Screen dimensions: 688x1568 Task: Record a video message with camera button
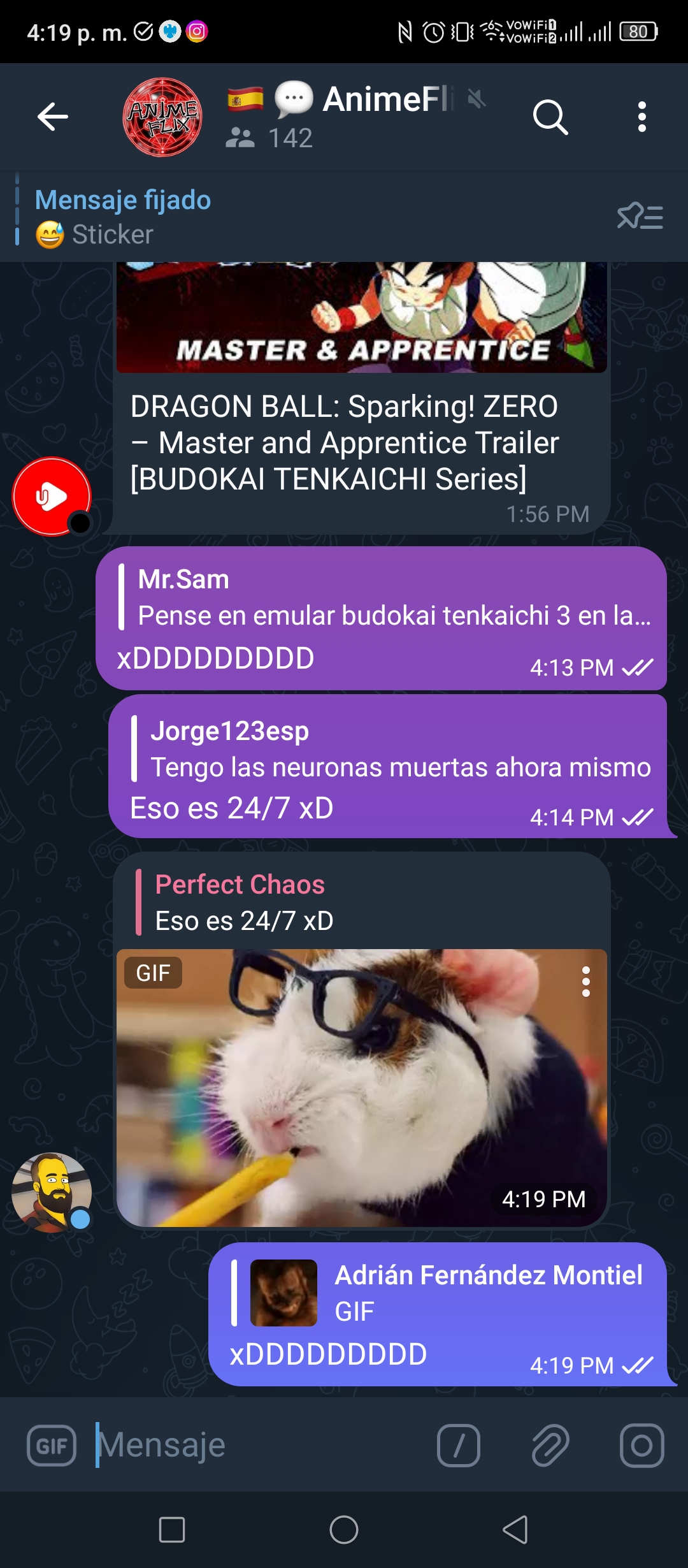pyautogui.click(x=641, y=1446)
